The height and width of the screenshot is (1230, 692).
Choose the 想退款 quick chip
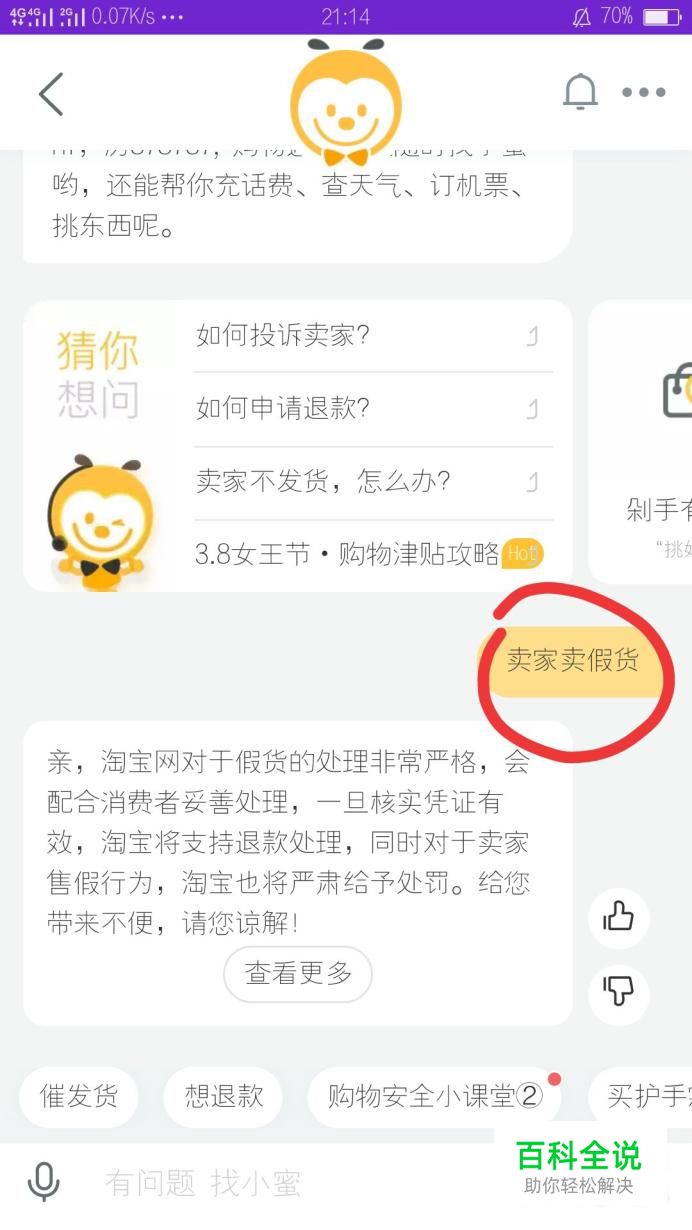[223, 1096]
